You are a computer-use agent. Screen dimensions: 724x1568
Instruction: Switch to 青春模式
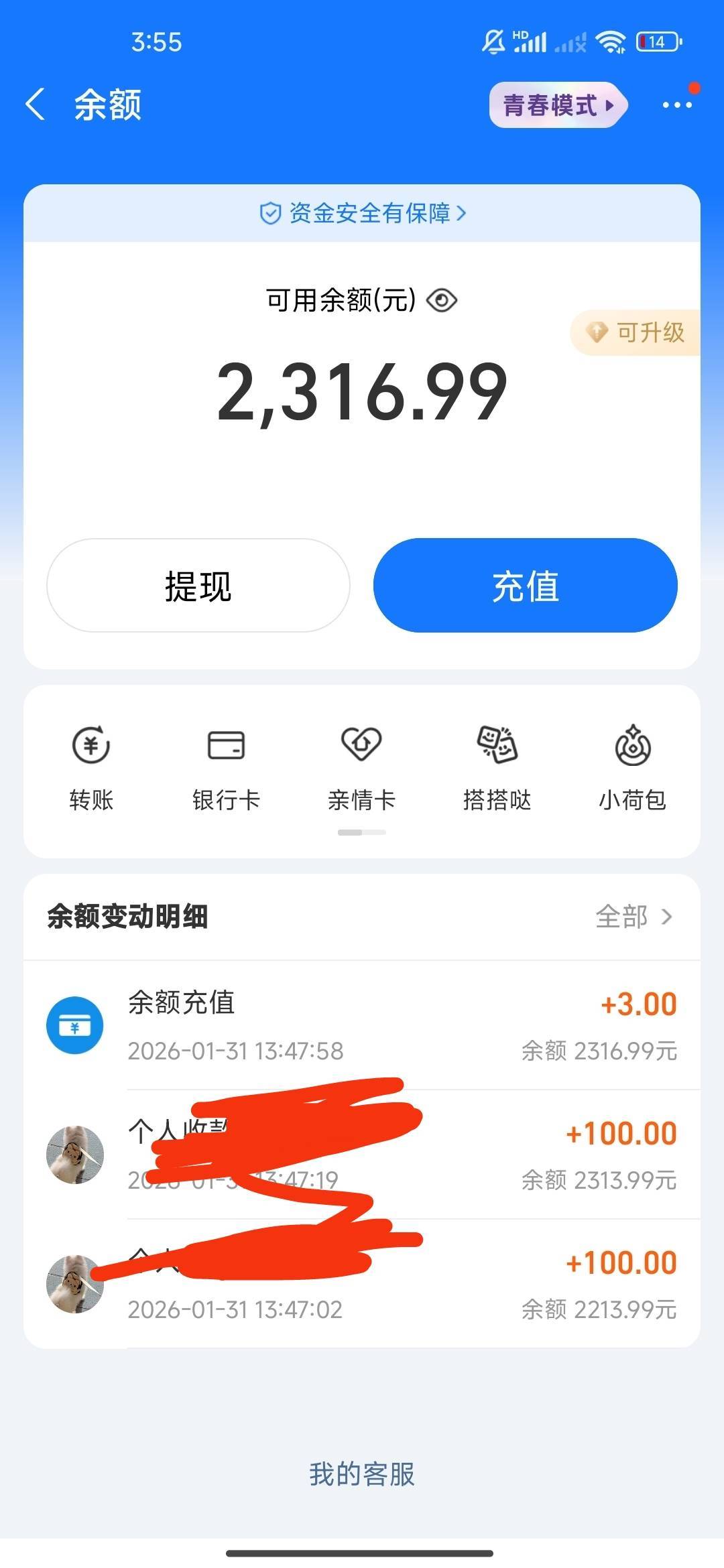click(x=558, y=105)
